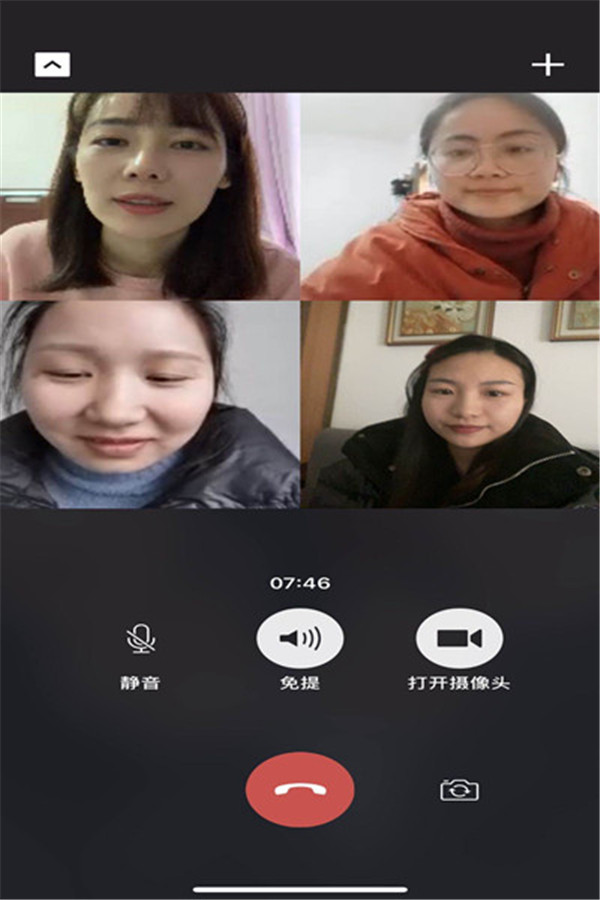The height and width of the screenshot is (900, 600).
Task: Tap the video tile of the woman in pink
Action: (x=150, y=197)
